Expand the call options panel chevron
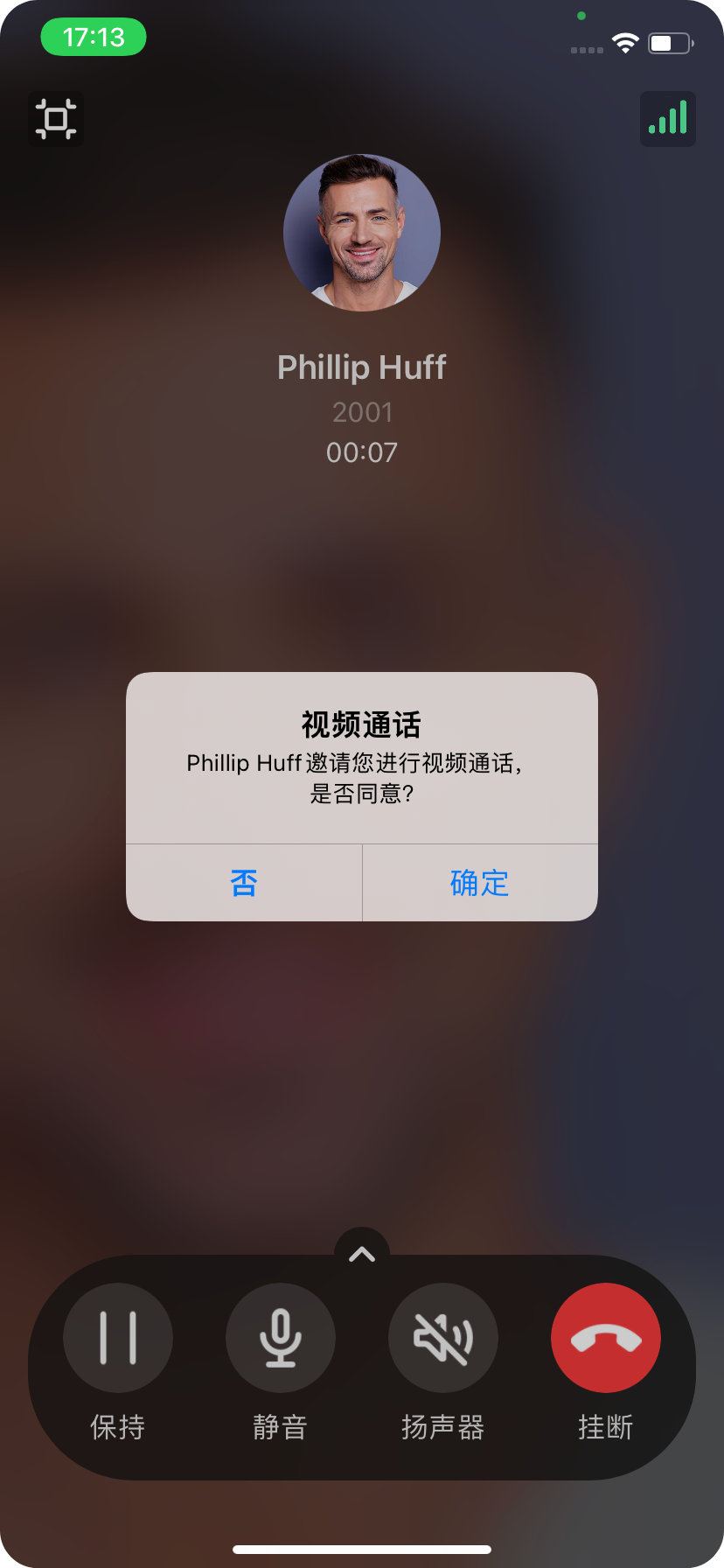Screen dimensions: 724x1568 362,1255
